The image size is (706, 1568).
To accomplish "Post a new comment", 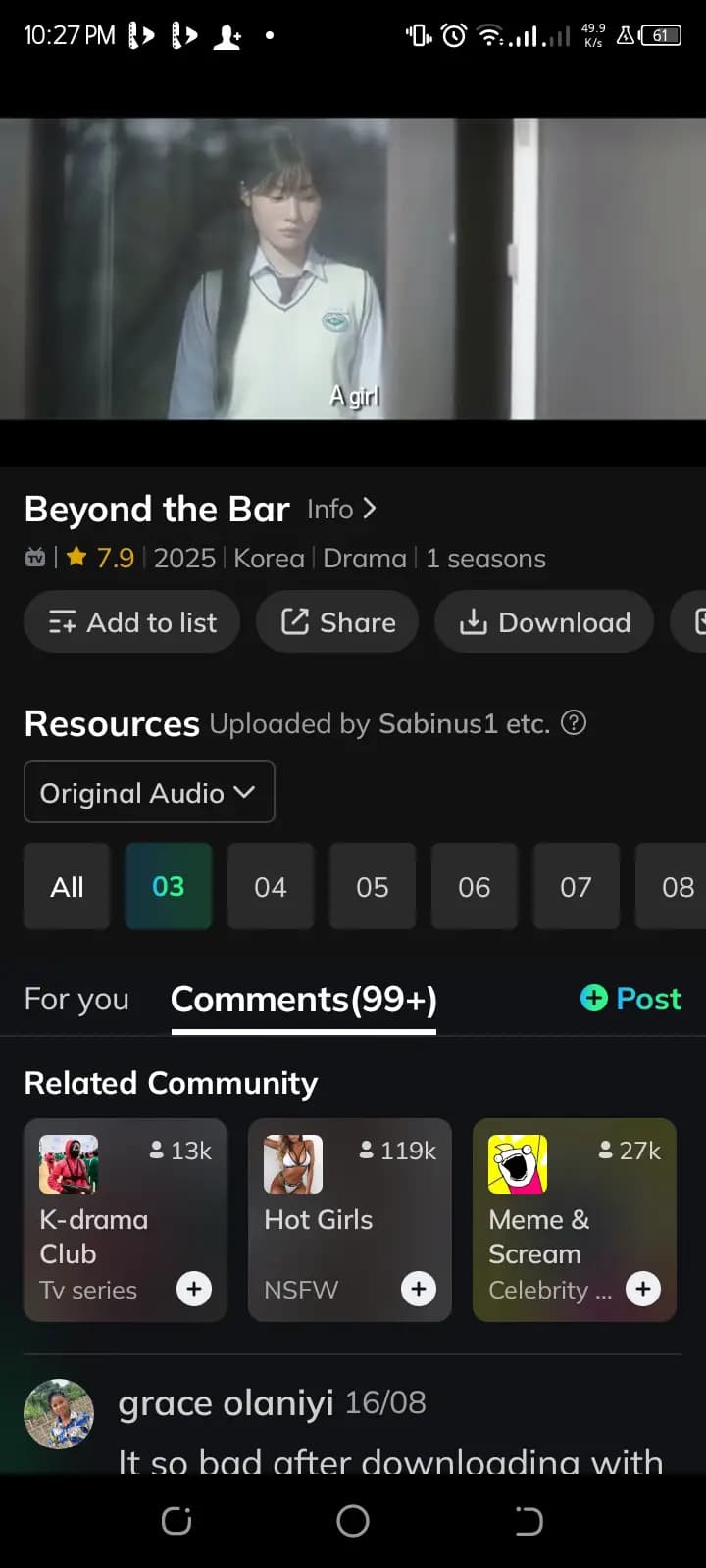I will pos(630,999).
